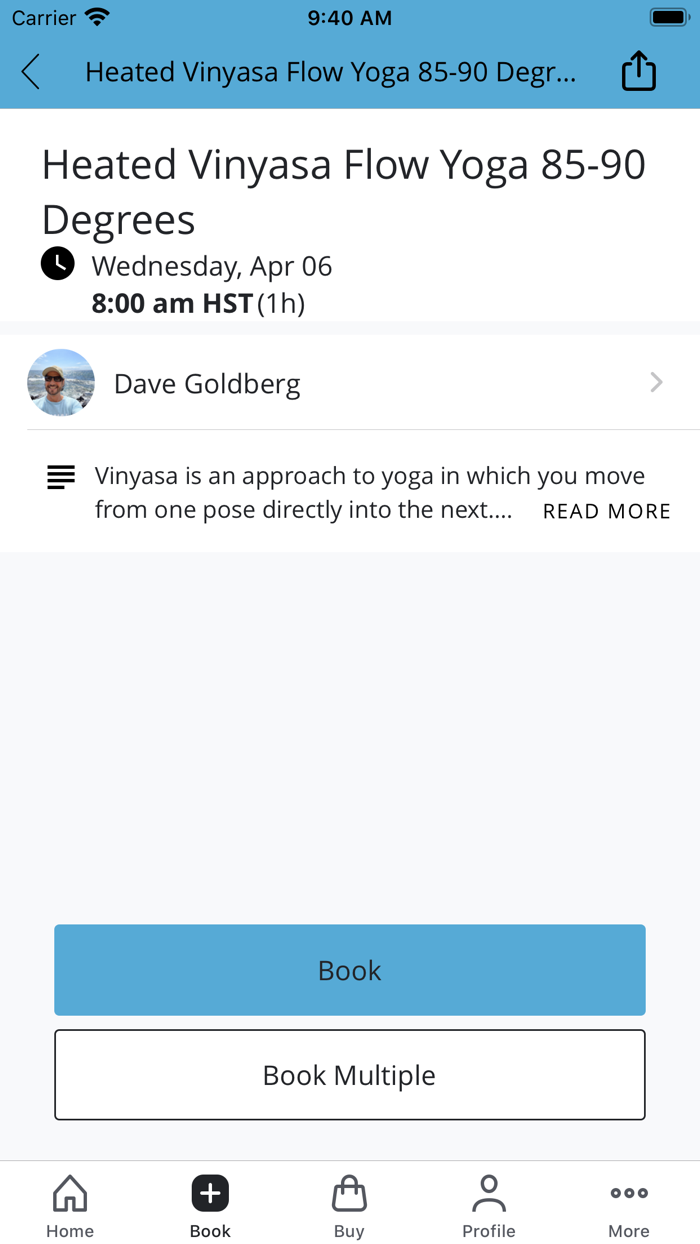
Task: Tap the blue Book button
Action: coord(350,970)
